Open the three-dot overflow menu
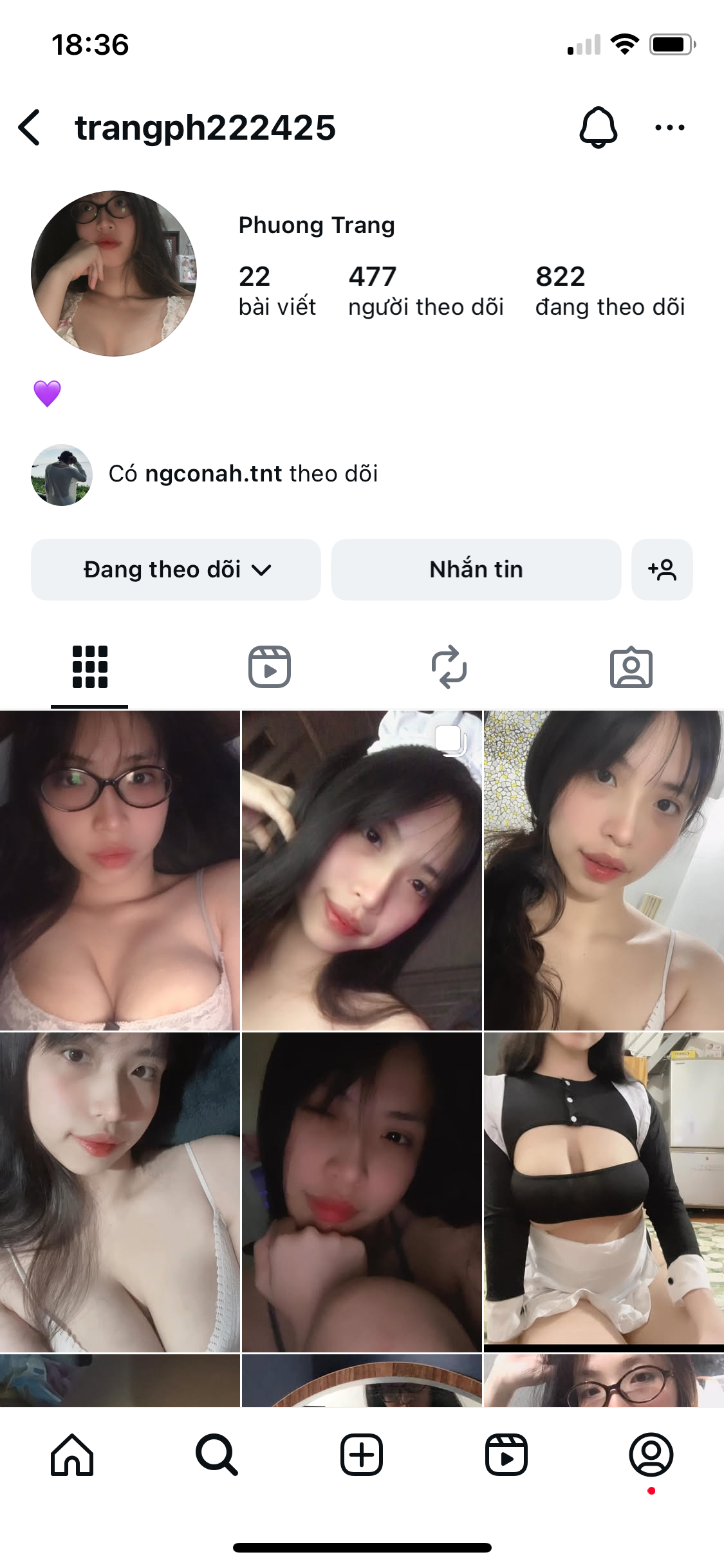The image size is (724, 1568). pos(669,127)
